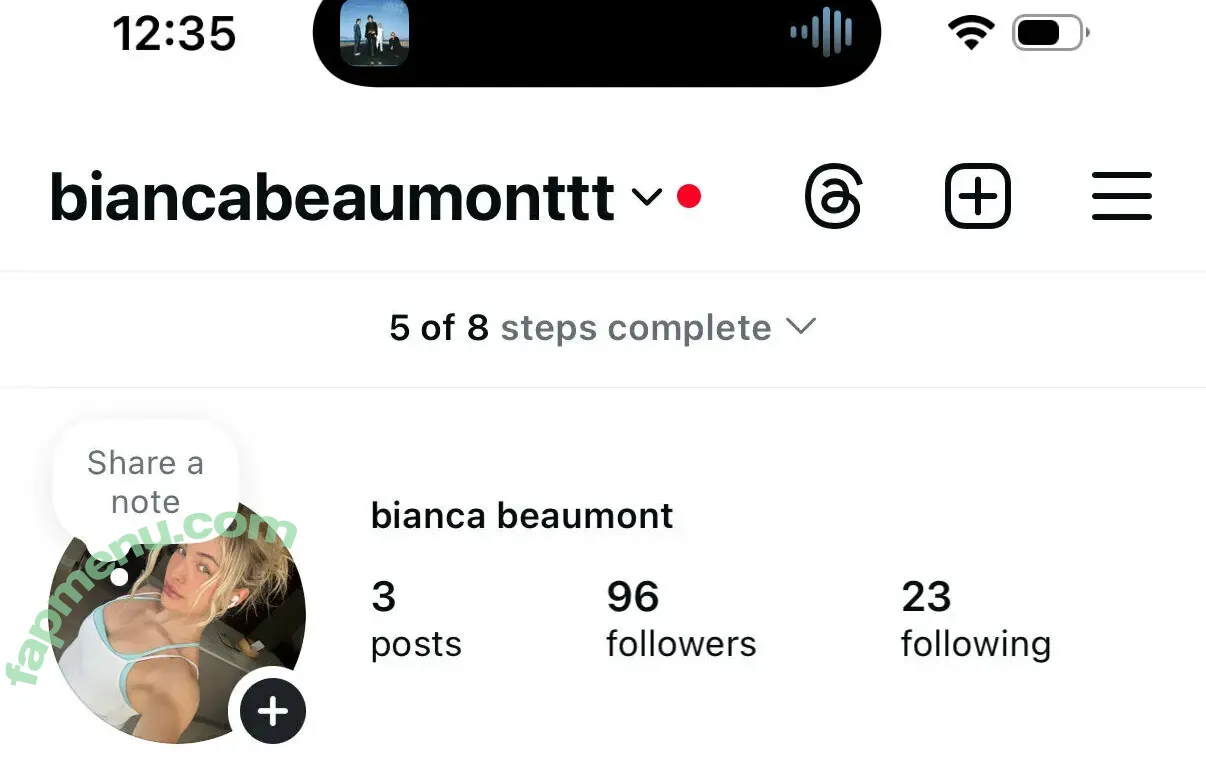Tap the Share a note bubble

click(145, 481)
